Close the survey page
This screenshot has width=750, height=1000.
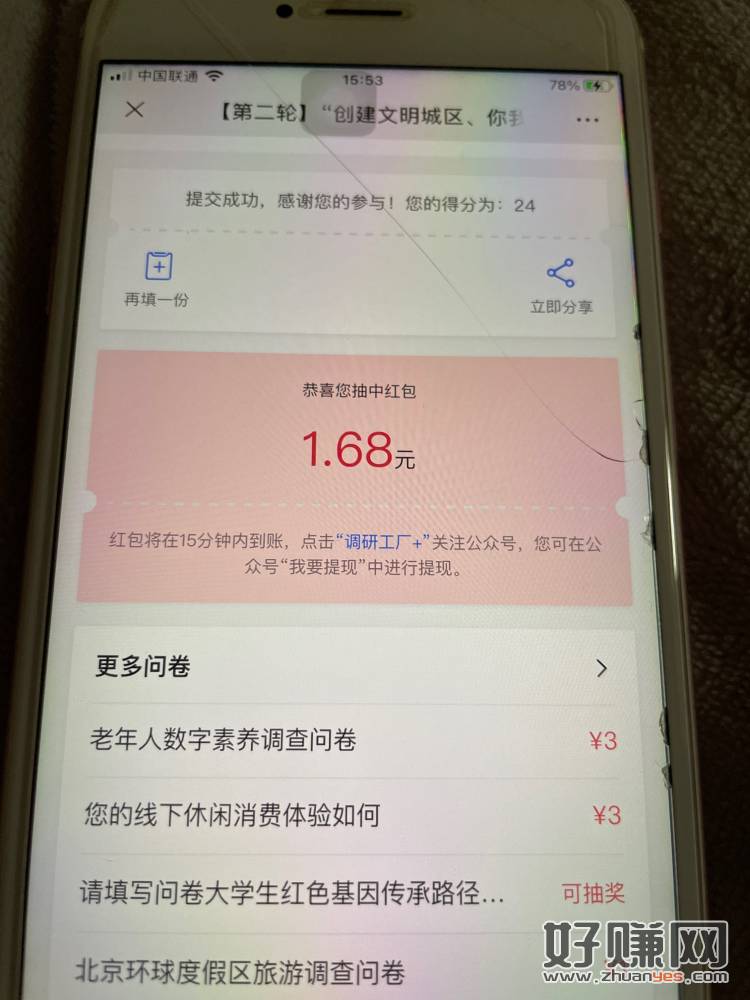click(134, 111)
